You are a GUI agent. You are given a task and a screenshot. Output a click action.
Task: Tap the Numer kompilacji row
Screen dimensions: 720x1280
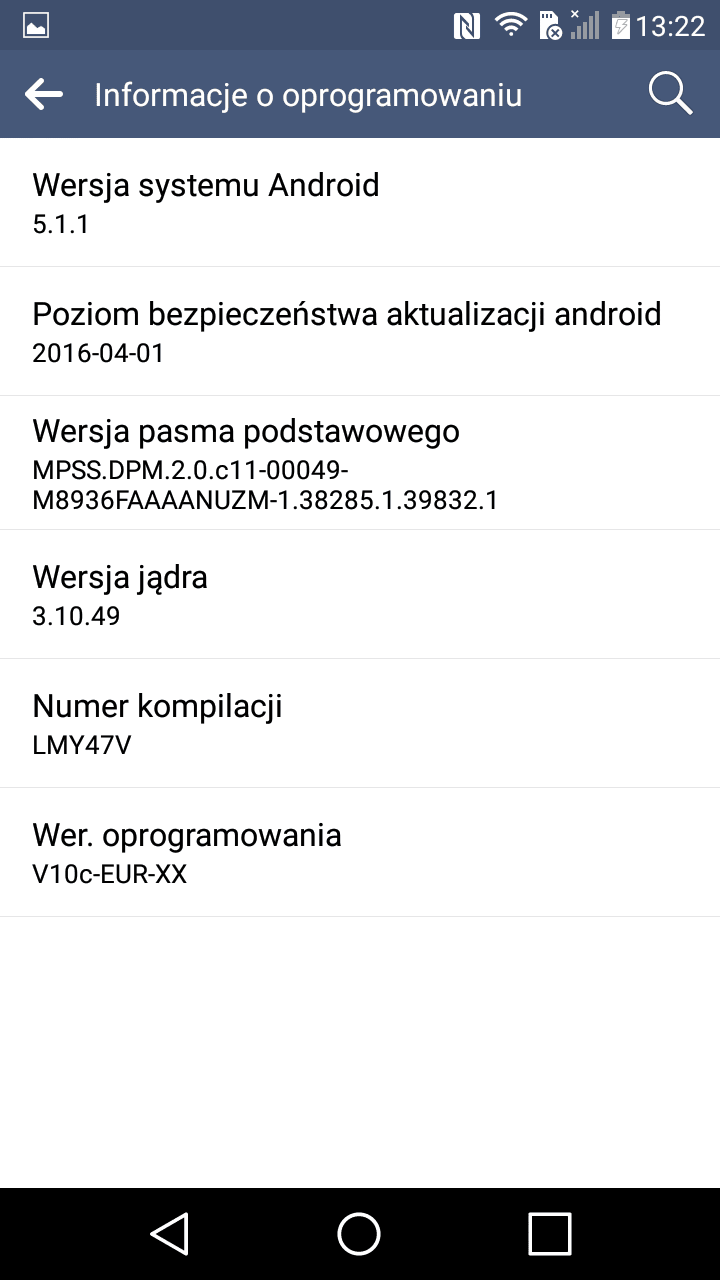coord(360,724)
